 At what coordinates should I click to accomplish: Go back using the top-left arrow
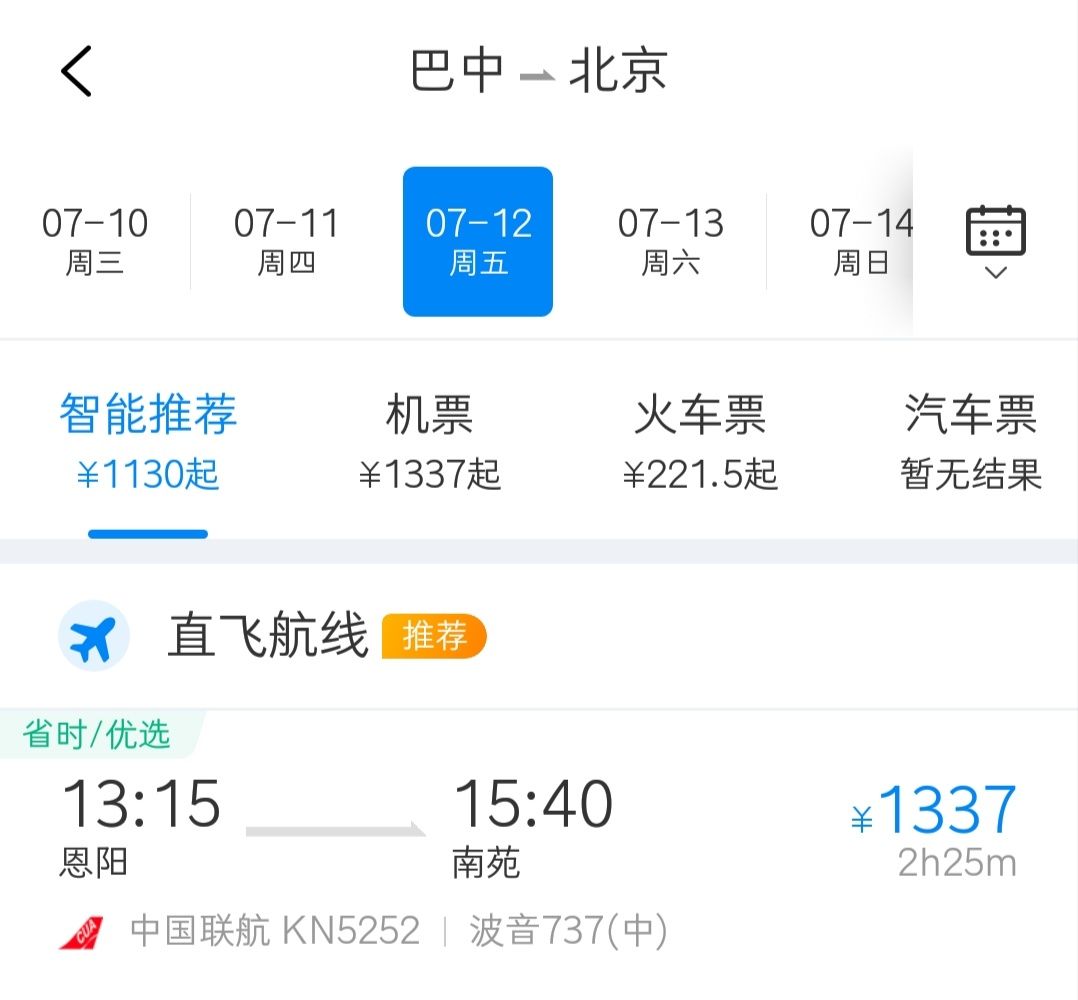(76, 71)
